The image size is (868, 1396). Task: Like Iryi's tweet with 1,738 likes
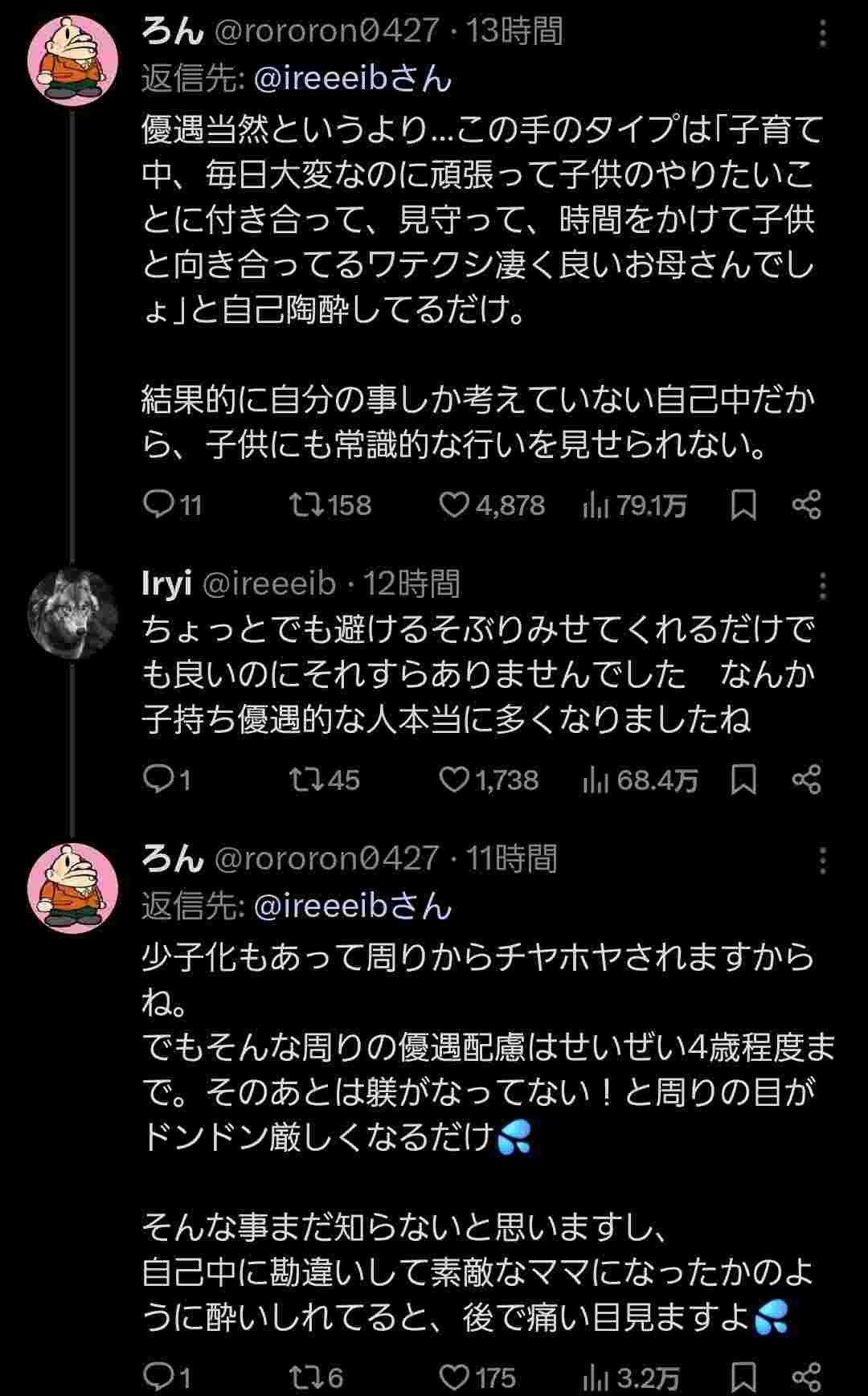tap(455, 780)
